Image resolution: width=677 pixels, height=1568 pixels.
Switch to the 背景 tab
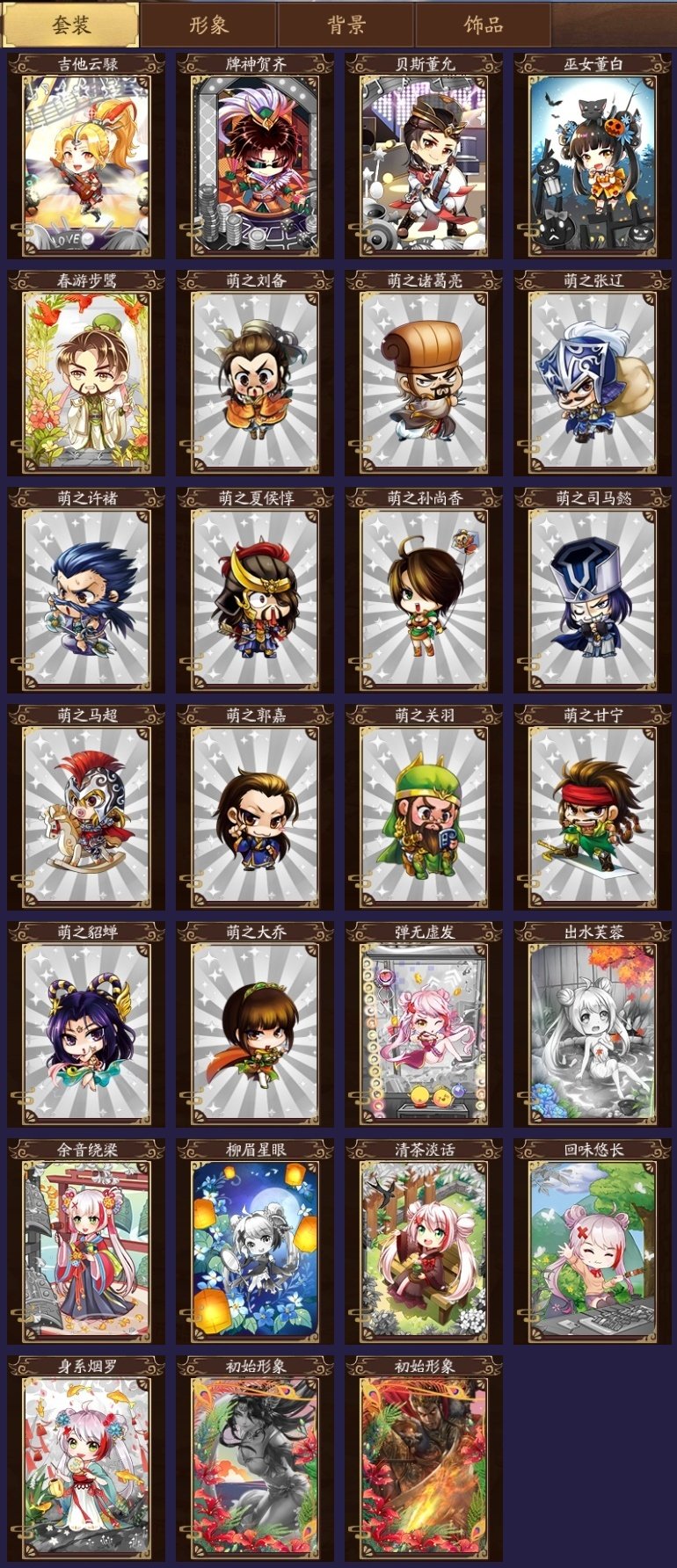click(346, 25)
